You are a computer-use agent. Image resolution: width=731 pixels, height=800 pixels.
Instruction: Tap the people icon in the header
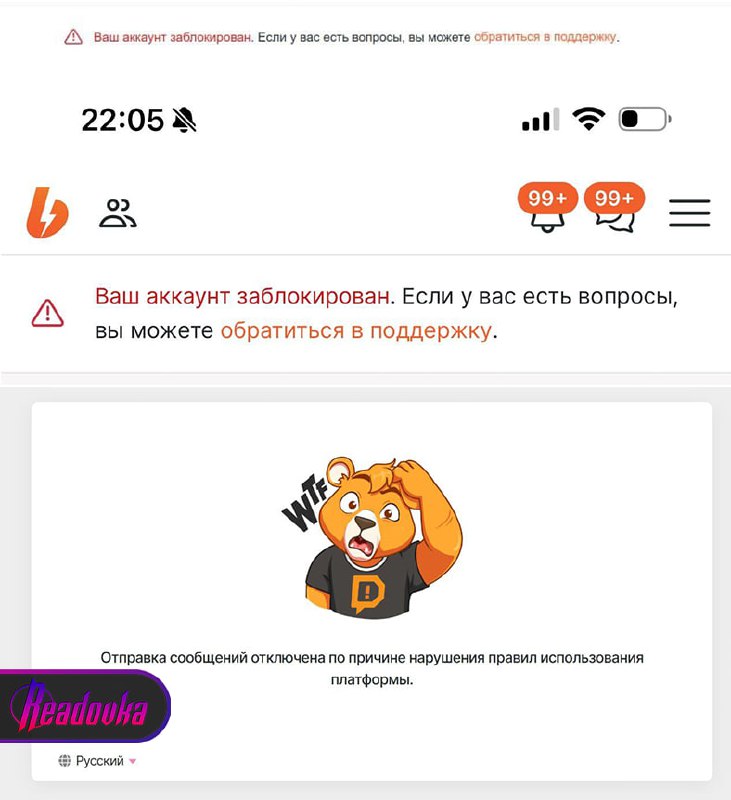pos(117,213)
